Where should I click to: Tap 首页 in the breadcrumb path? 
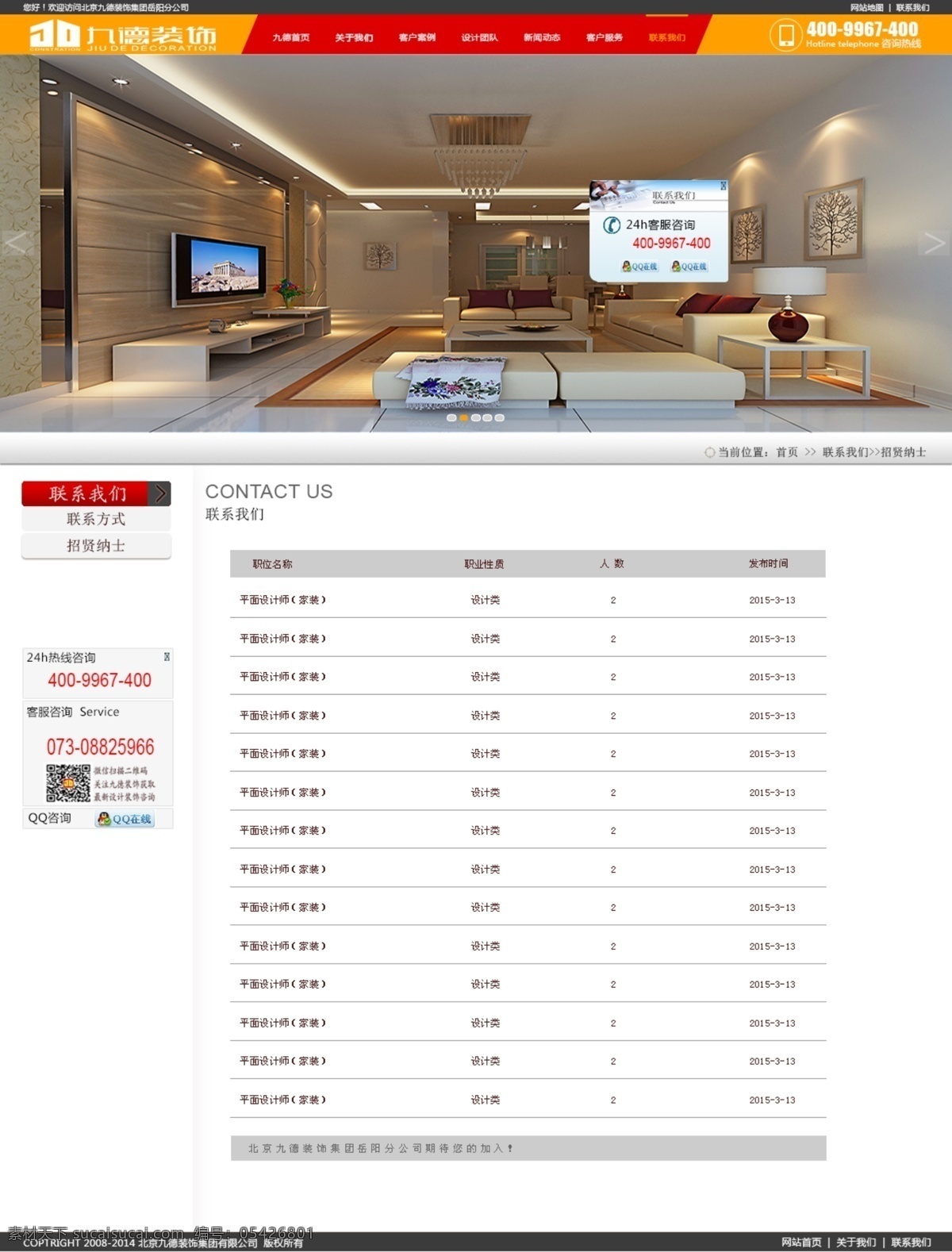787,452
